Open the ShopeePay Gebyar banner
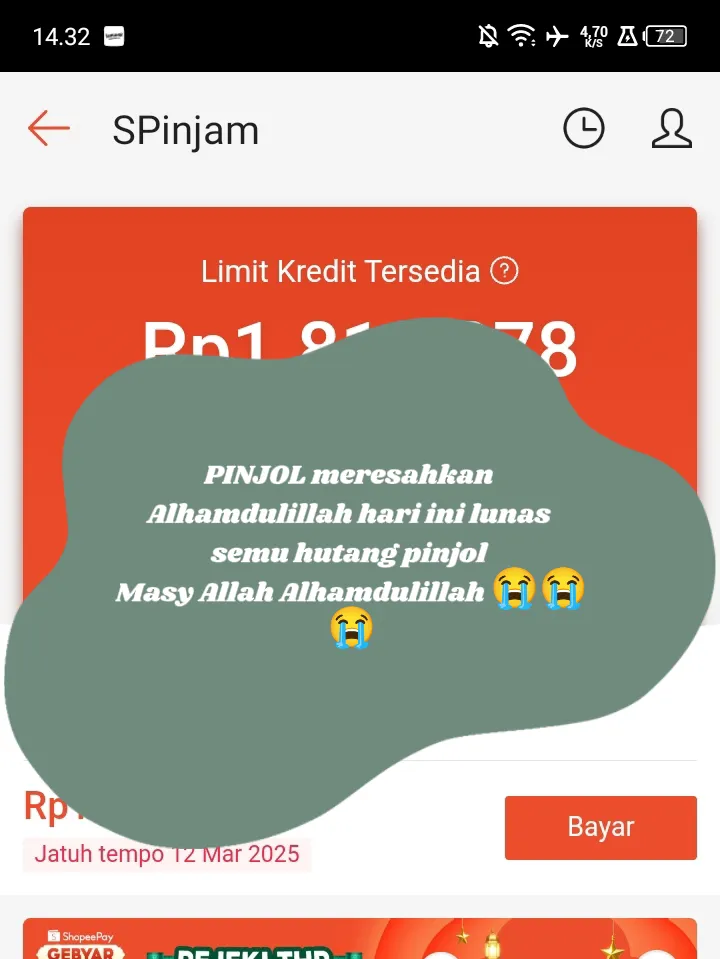Viewport: 720px width, 959px height. [x=360, y=939]
